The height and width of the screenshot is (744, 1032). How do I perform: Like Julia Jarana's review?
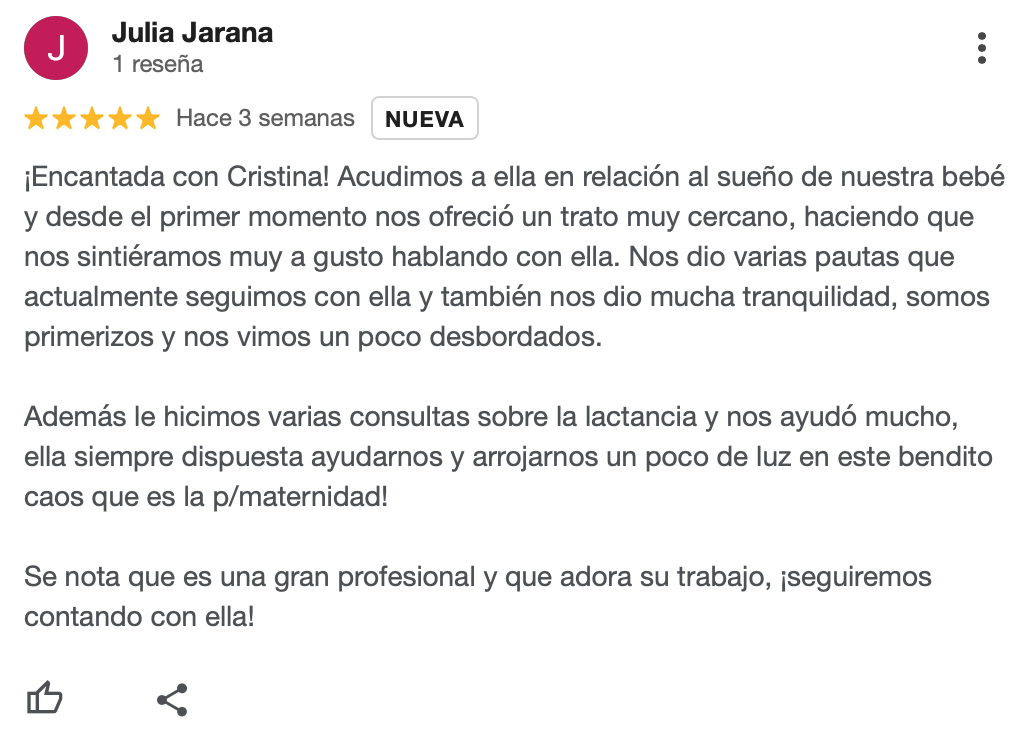[x=44, y=699]
